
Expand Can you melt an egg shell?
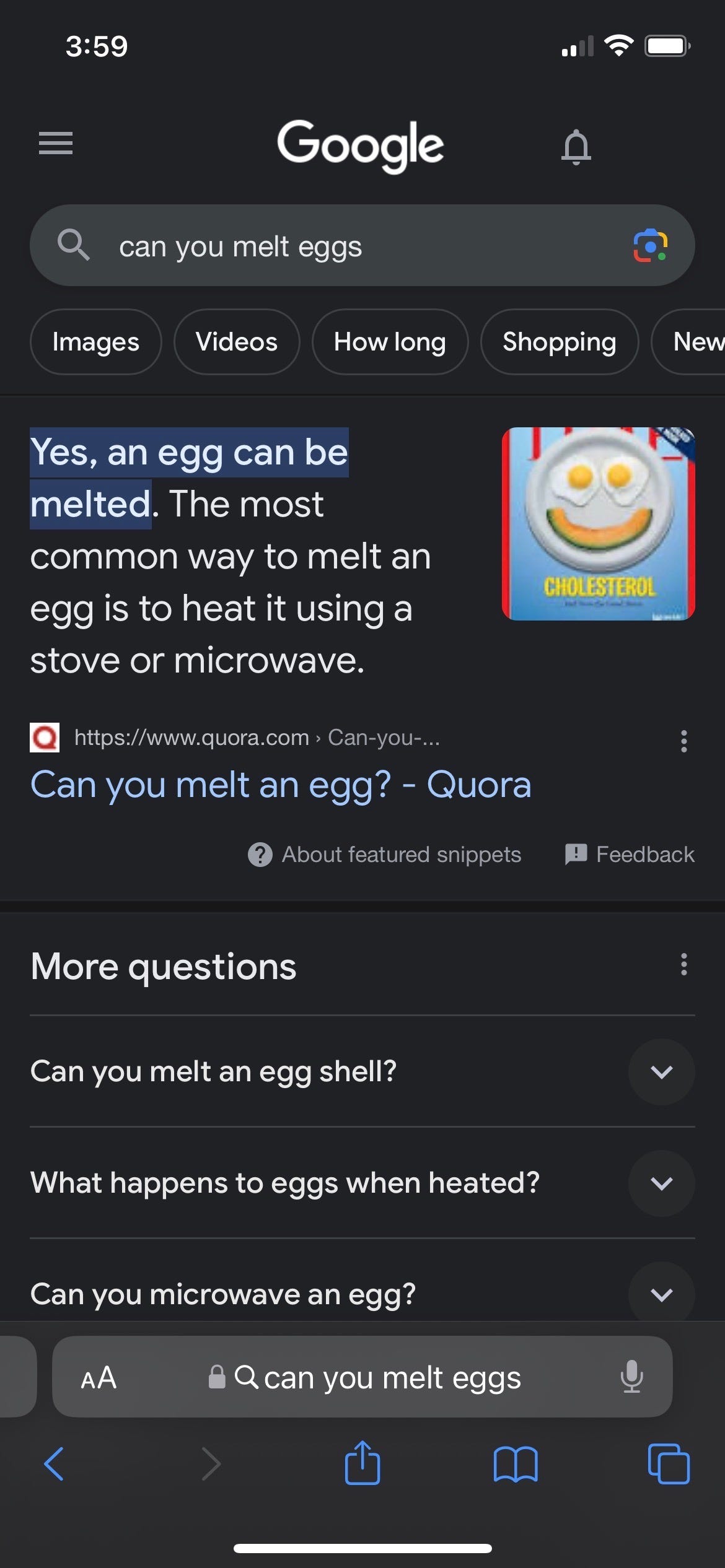(362, 1071)
